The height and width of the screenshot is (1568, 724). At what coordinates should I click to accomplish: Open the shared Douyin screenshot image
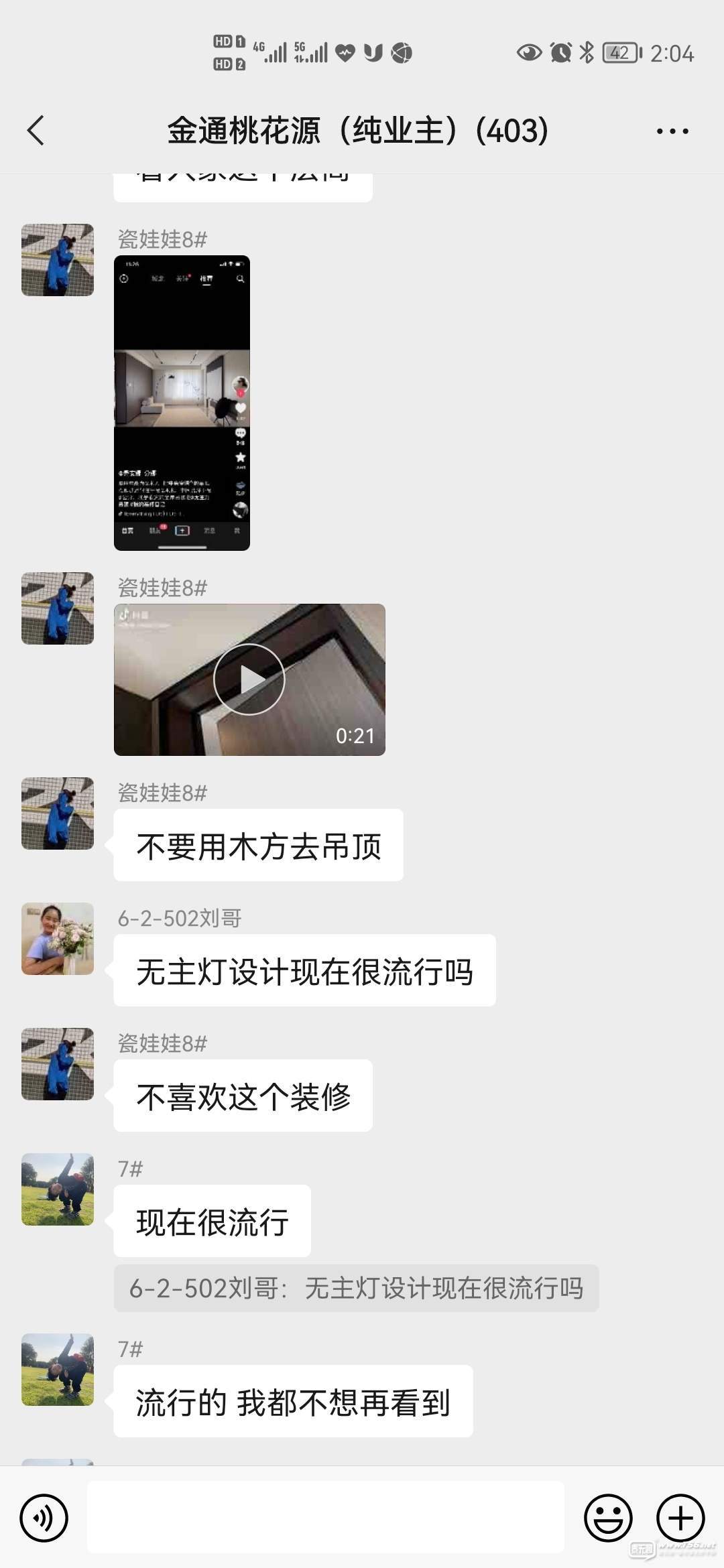(x=182, y=403)
